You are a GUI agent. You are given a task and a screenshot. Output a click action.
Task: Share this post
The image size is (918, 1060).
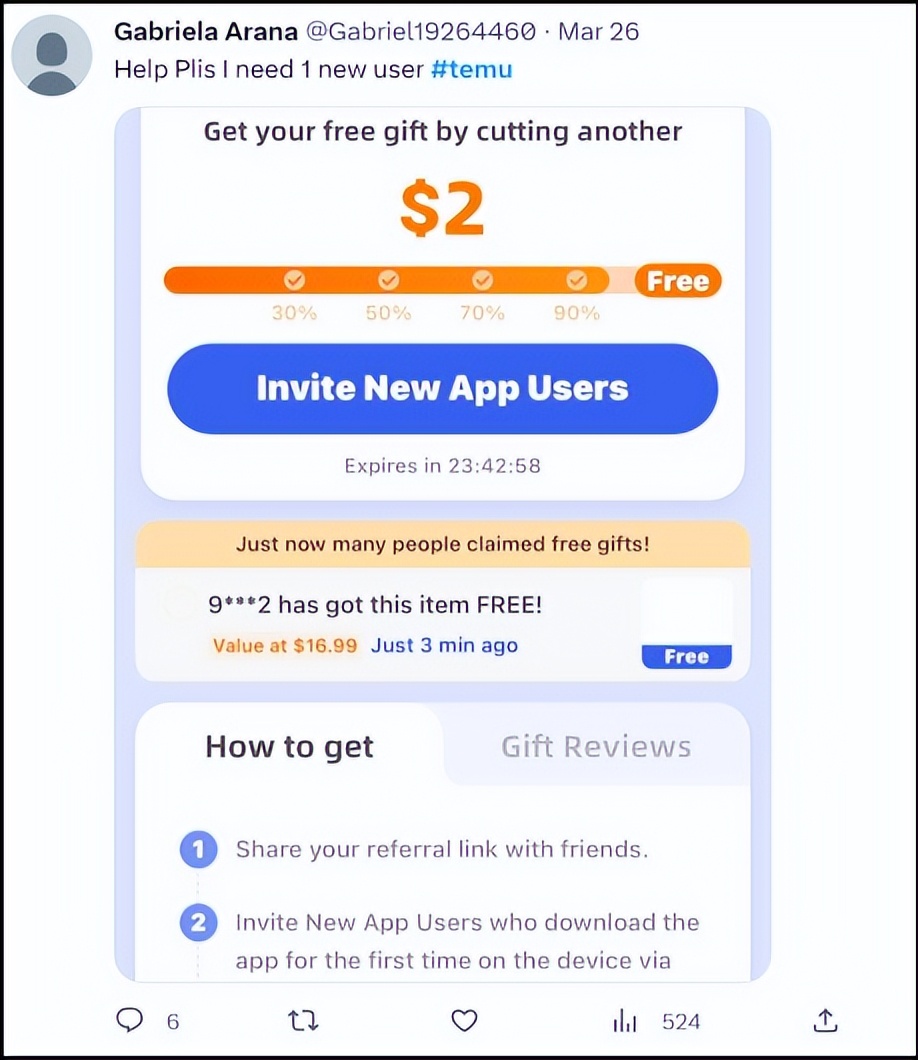824,1020
